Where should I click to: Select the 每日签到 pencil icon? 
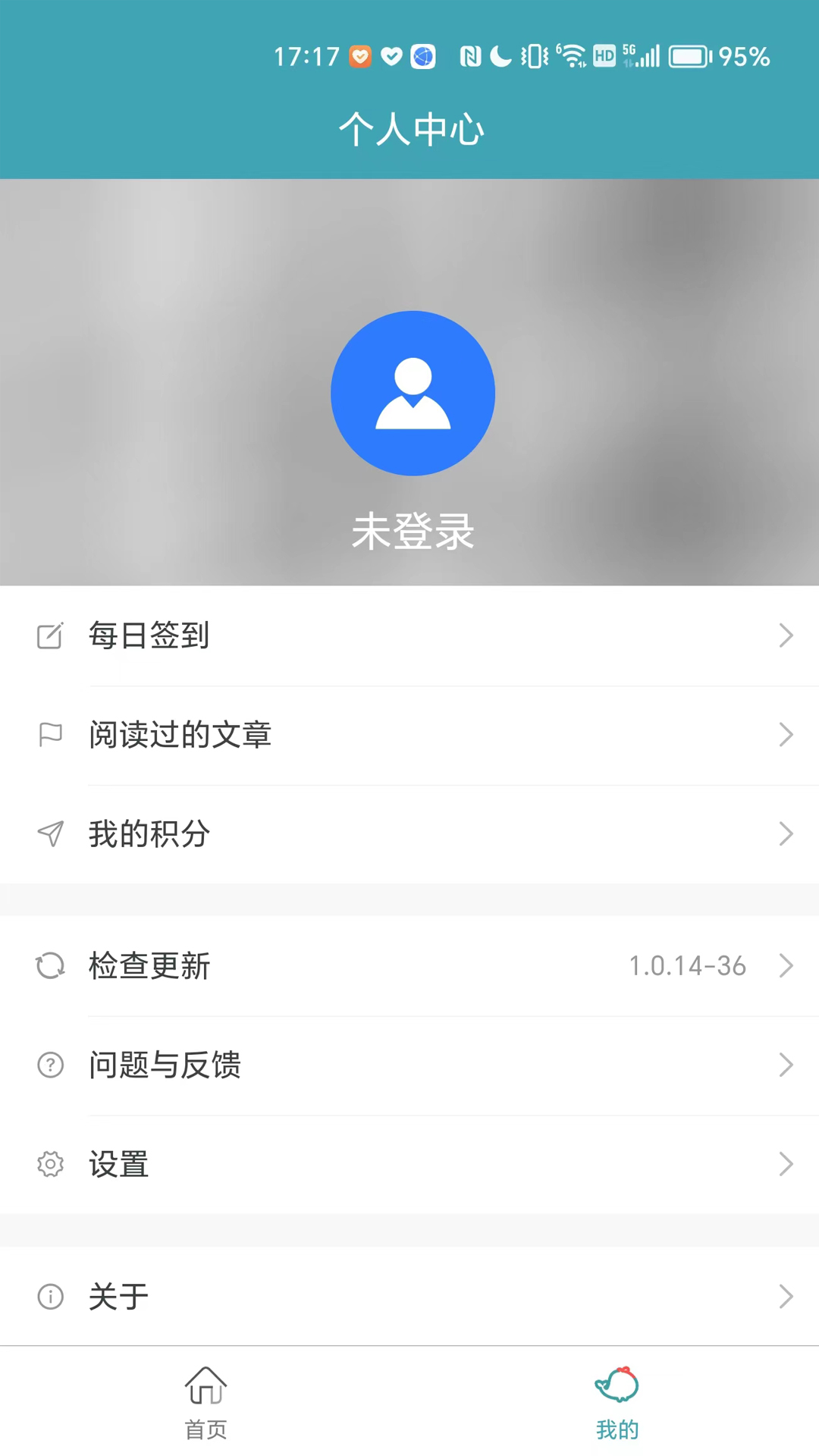tap(50, 636)
